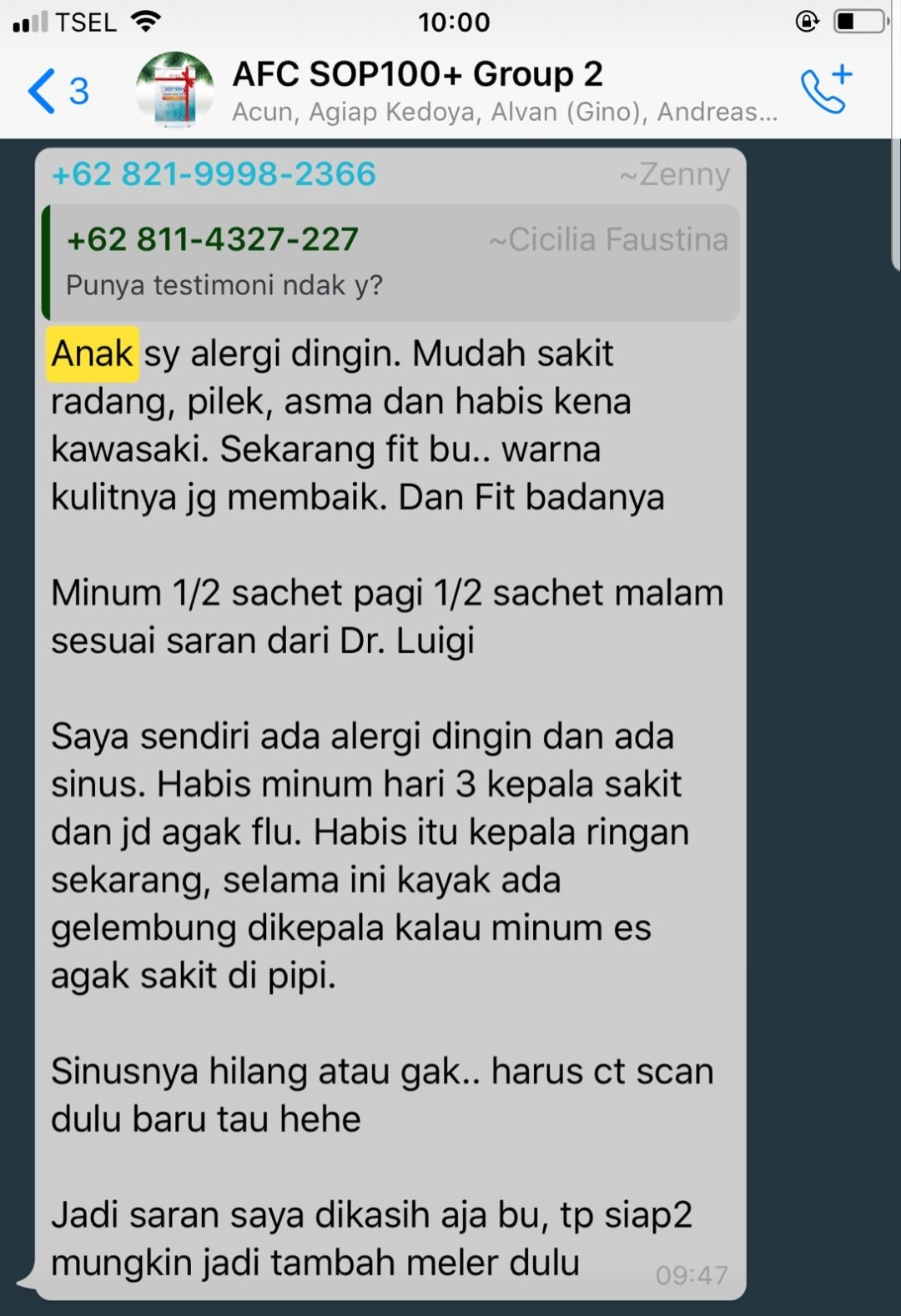Tap the group profile picture
Viewport: 901px width, 1316px height.
tap(174, 90)
